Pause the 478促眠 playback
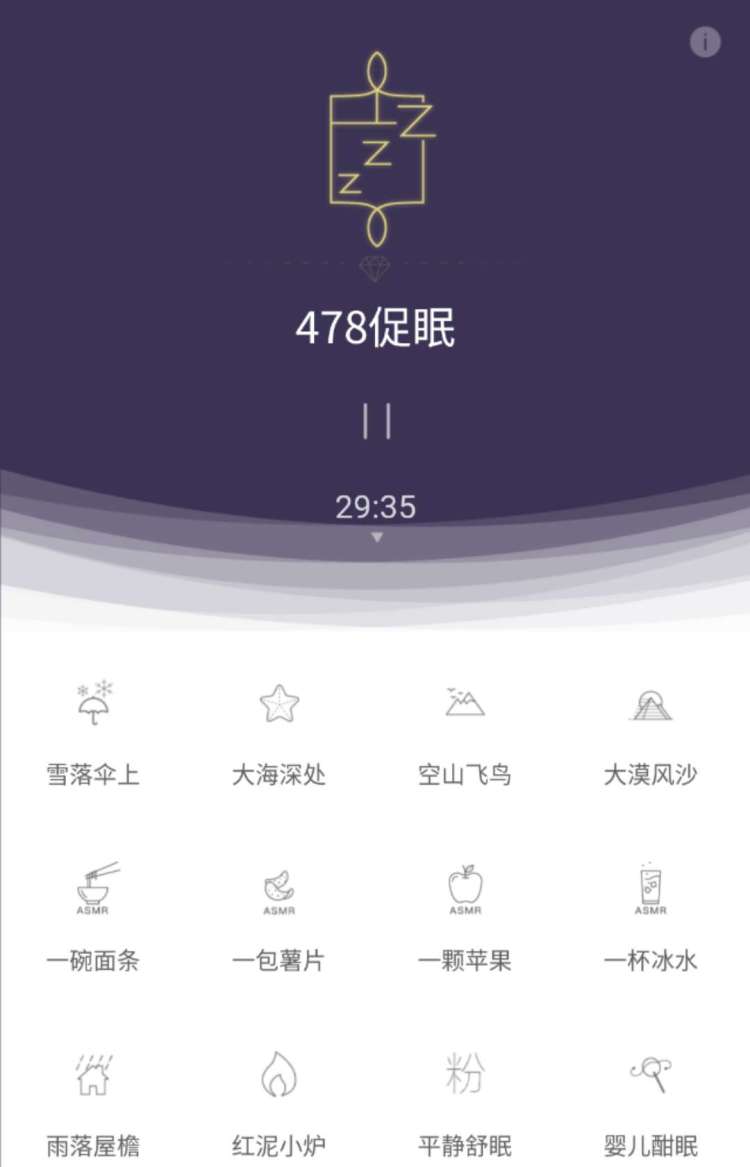 377,421
